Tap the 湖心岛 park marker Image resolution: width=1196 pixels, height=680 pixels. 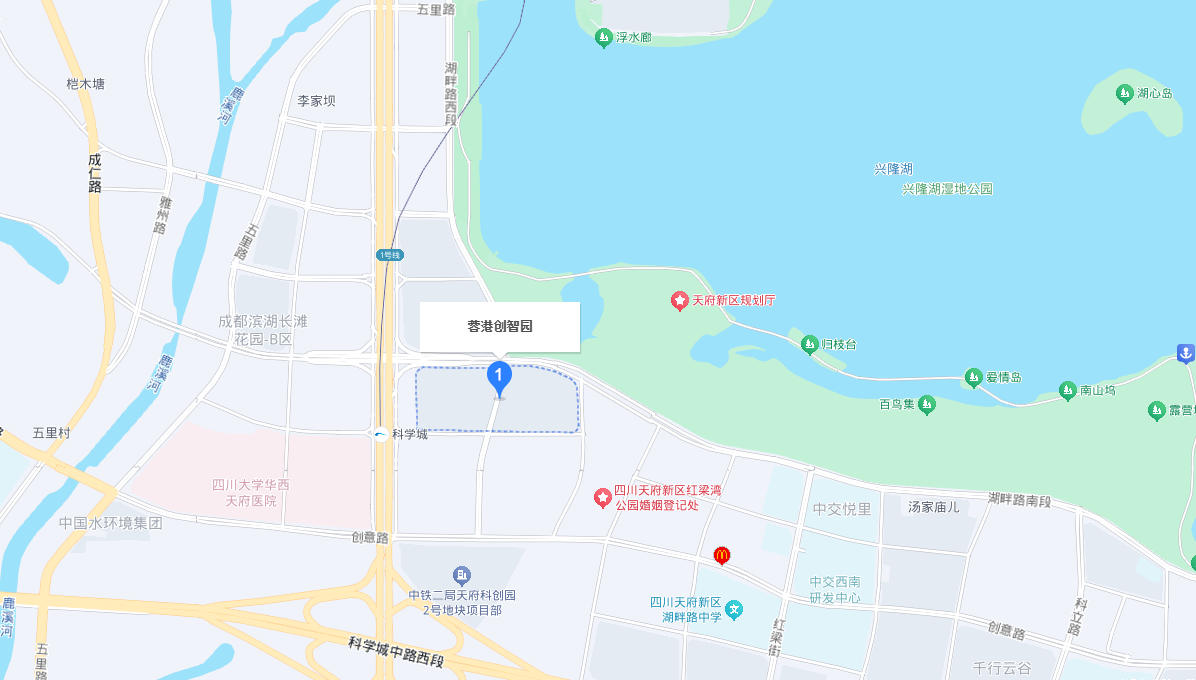(x=1124, y=93)
